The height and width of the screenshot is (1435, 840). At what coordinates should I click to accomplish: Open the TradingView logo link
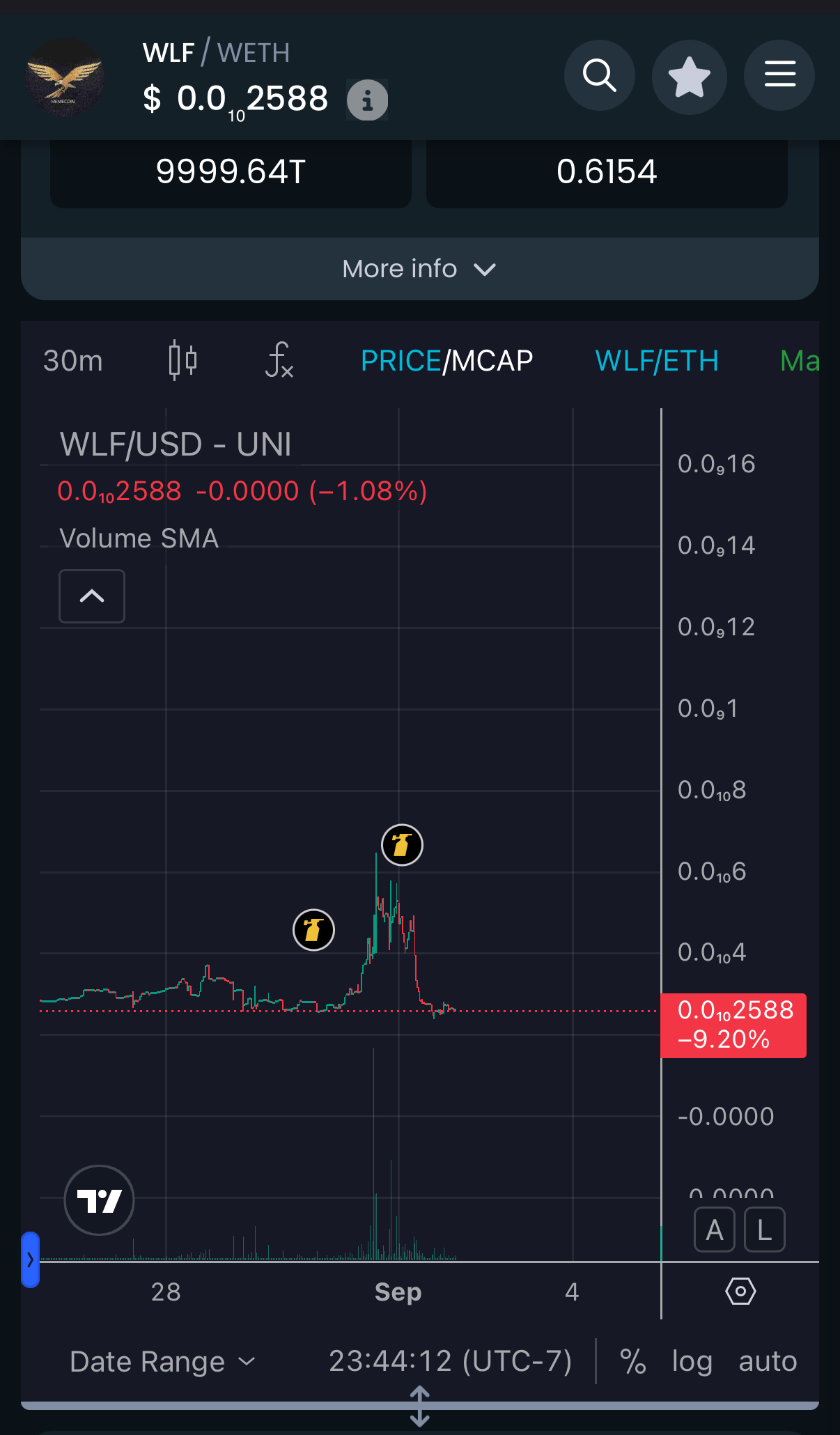[99, 1200]
